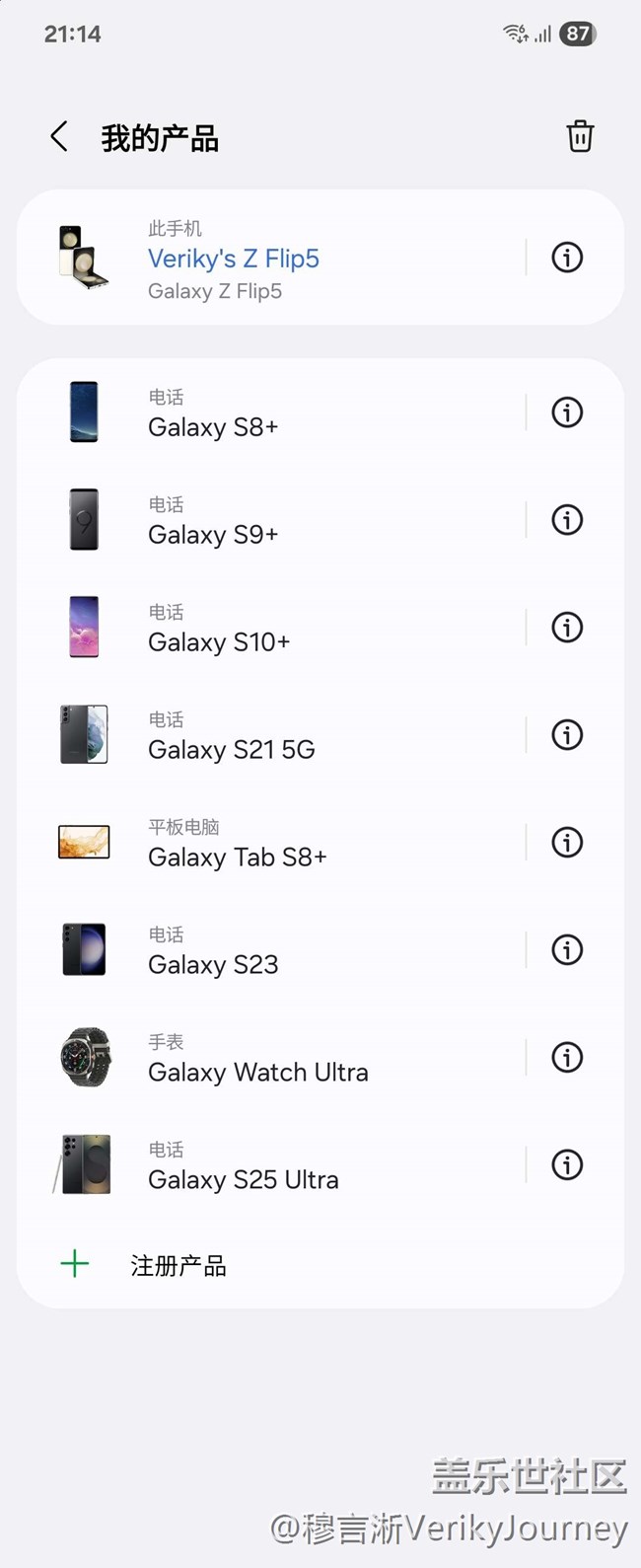Tap the info icon for Galaxy S21 5G

click(567, 735)
